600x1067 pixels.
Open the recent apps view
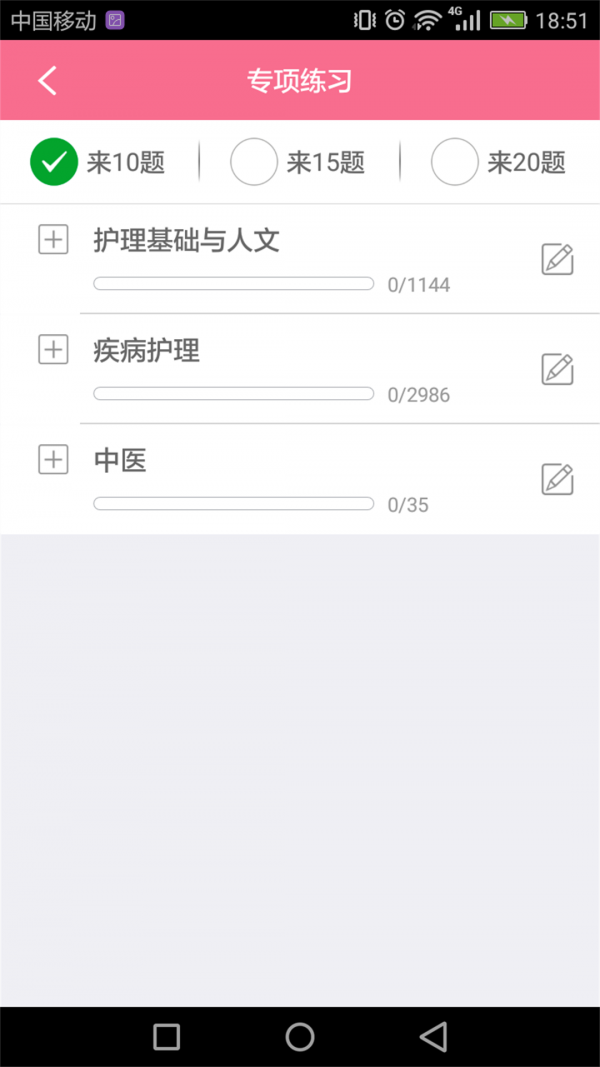click(167, 1037)
